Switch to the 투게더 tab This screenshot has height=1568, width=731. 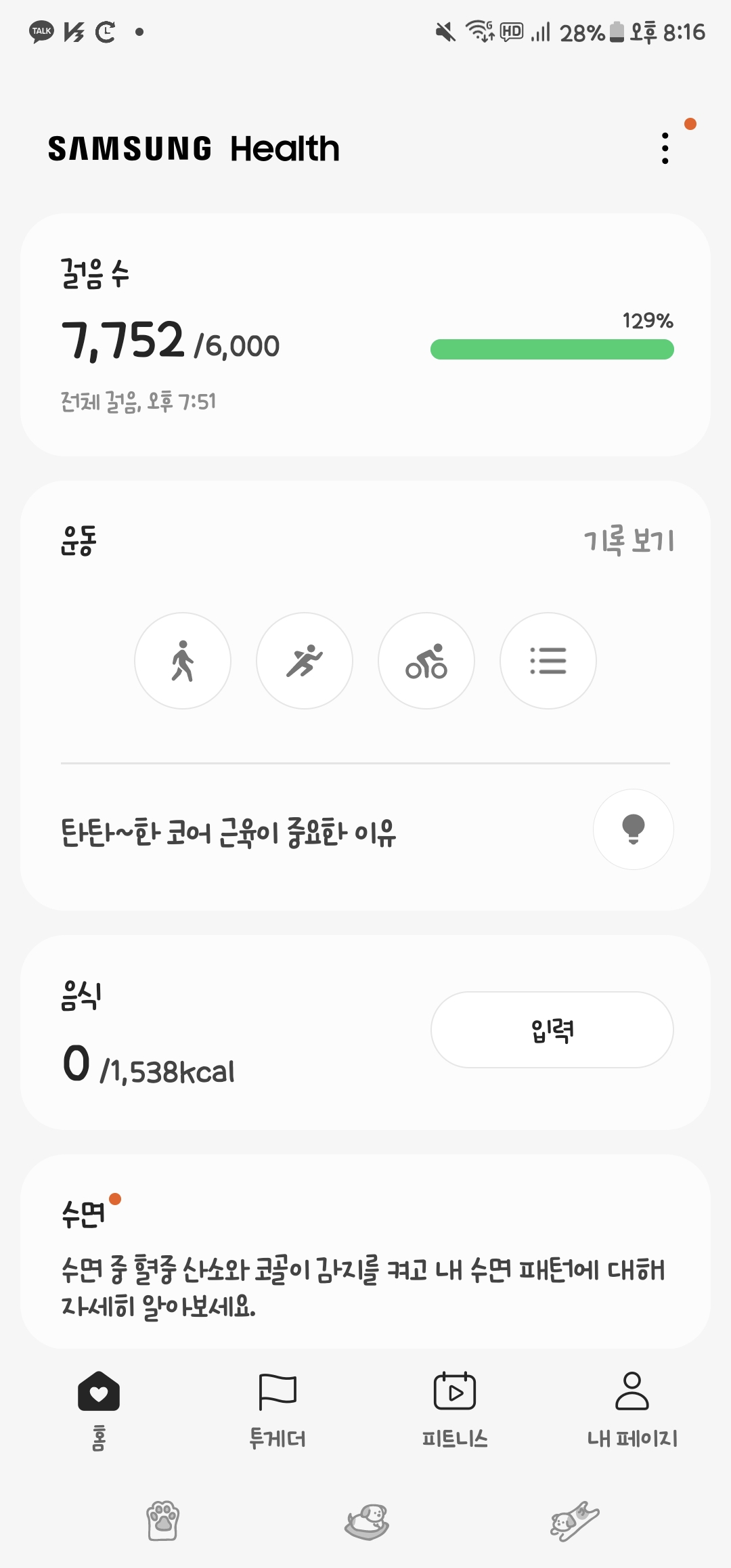[278, 1408]
